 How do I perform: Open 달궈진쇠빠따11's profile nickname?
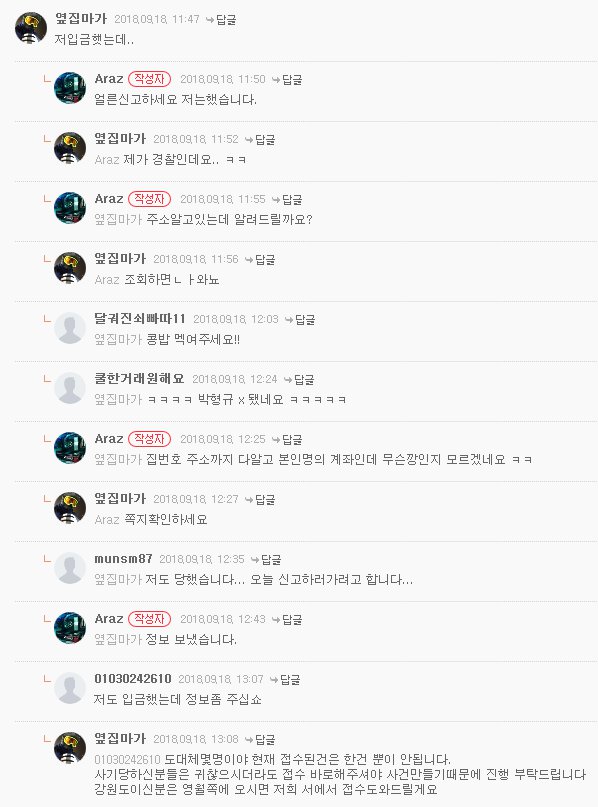140,319
